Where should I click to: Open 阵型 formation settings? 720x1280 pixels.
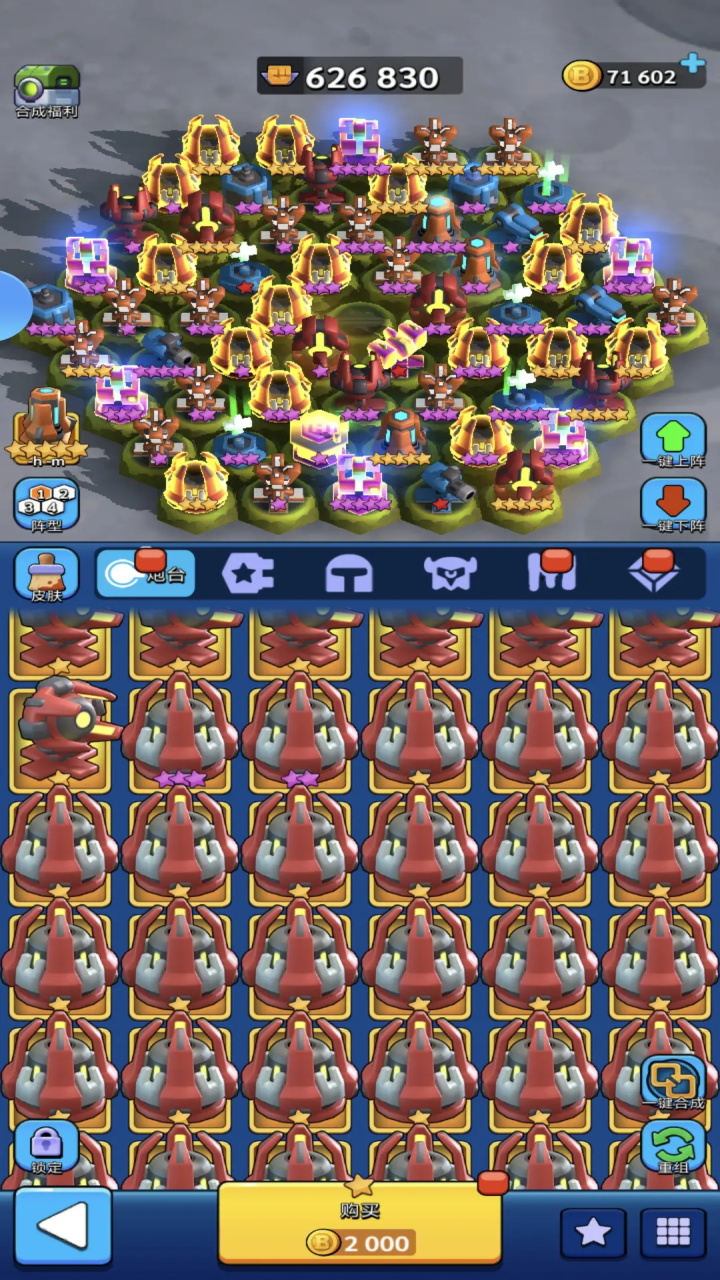(x=46, y=505)
